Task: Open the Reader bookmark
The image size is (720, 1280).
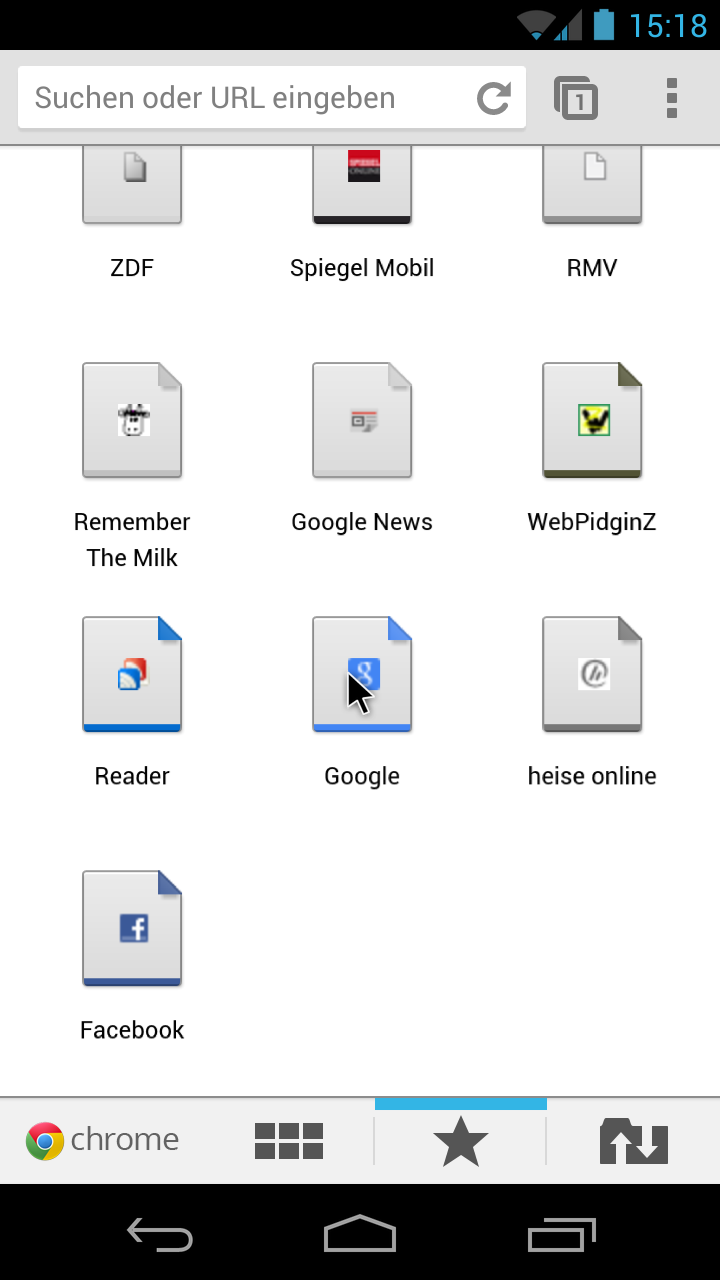Action: [x=132, y=675]
